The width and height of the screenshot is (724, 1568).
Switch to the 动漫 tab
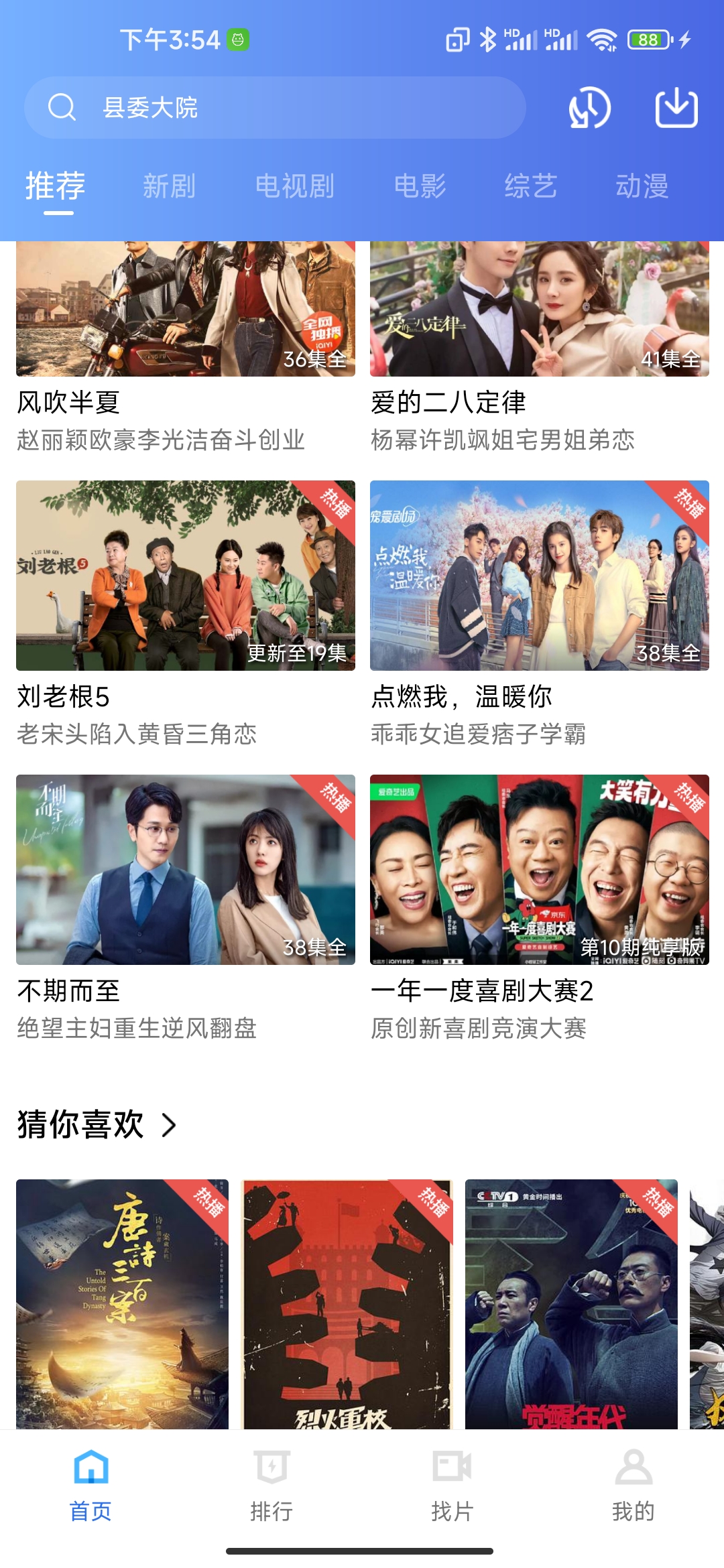click(x=642, y=186)
